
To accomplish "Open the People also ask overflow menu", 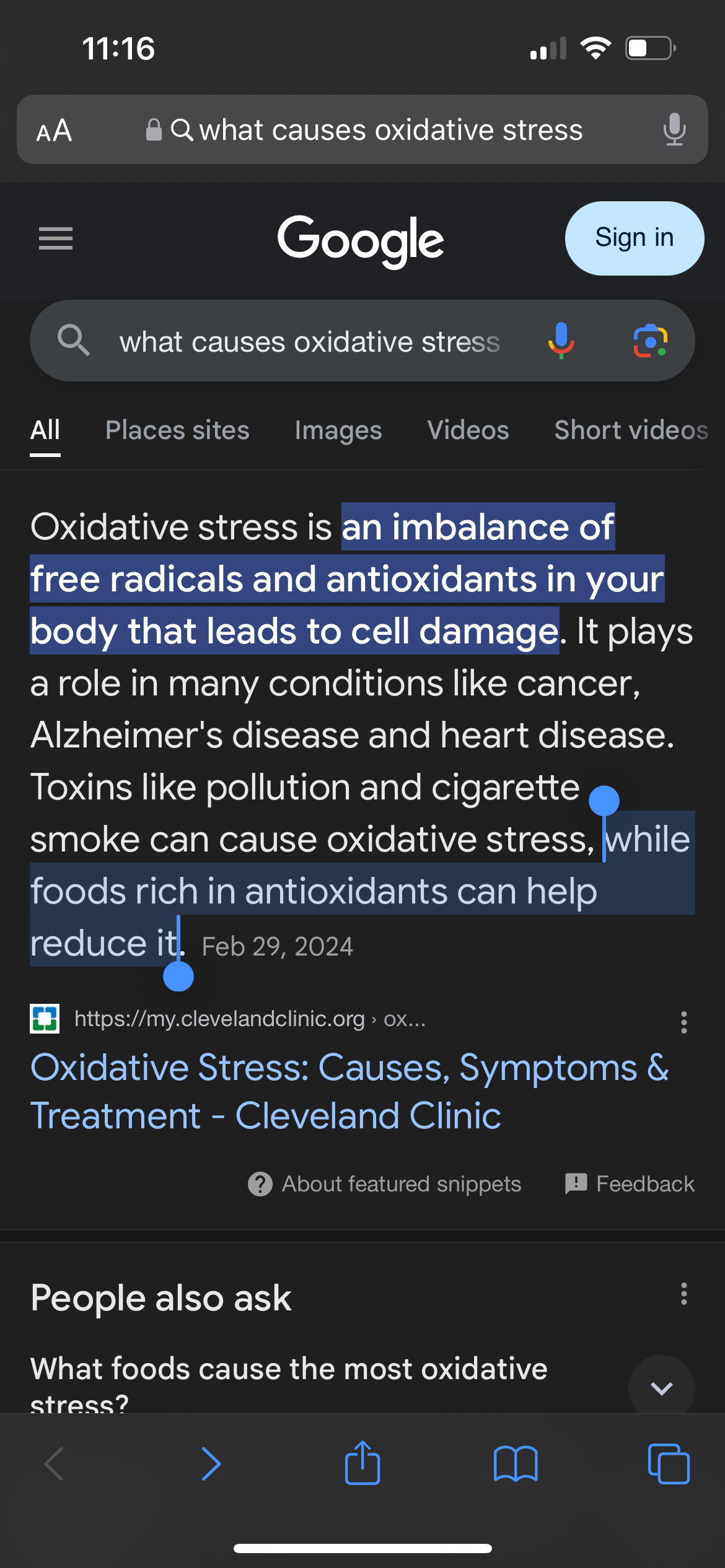I will (x=683, y=1294).
